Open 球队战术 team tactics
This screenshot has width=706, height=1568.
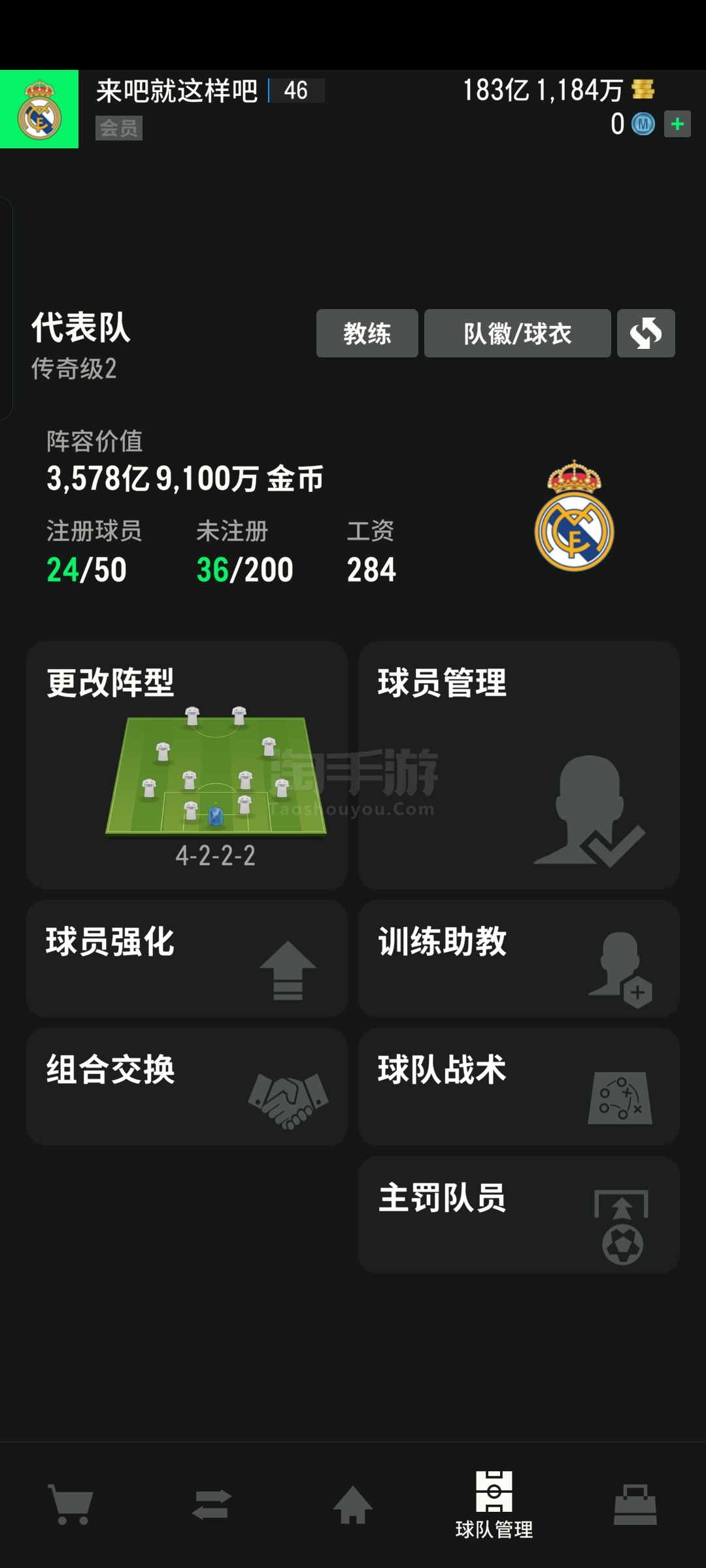[x=519, y=1086]
